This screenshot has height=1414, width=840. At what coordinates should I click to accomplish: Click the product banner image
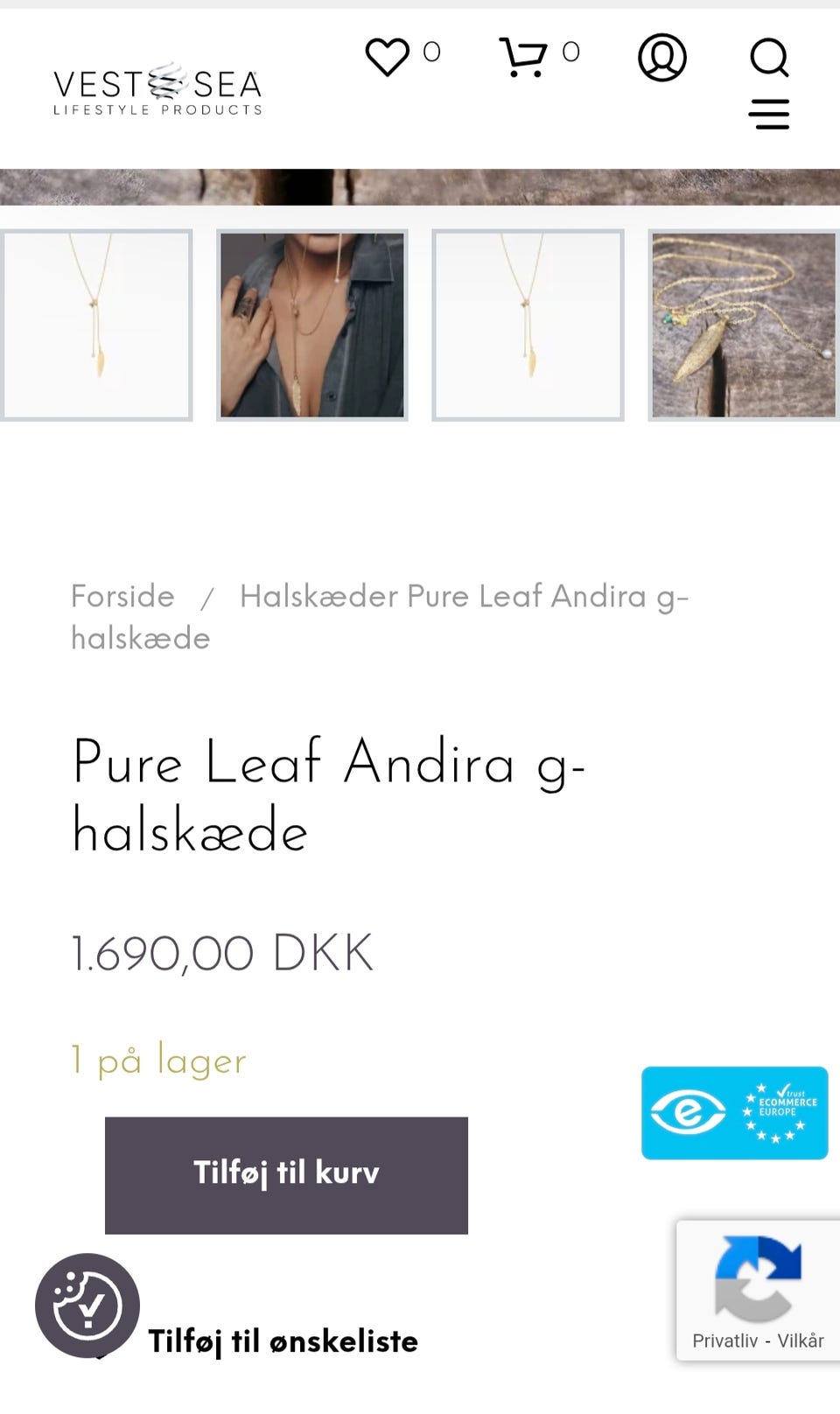(x=420, y=188)
